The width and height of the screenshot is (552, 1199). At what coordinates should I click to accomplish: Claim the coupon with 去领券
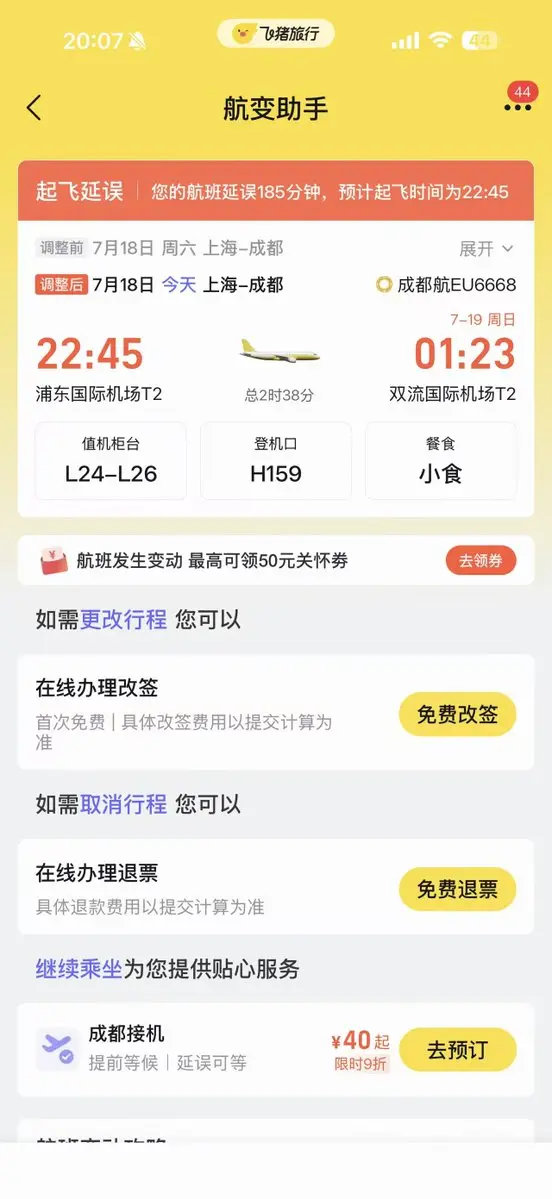pyautogui.click(x=481, y=561)
